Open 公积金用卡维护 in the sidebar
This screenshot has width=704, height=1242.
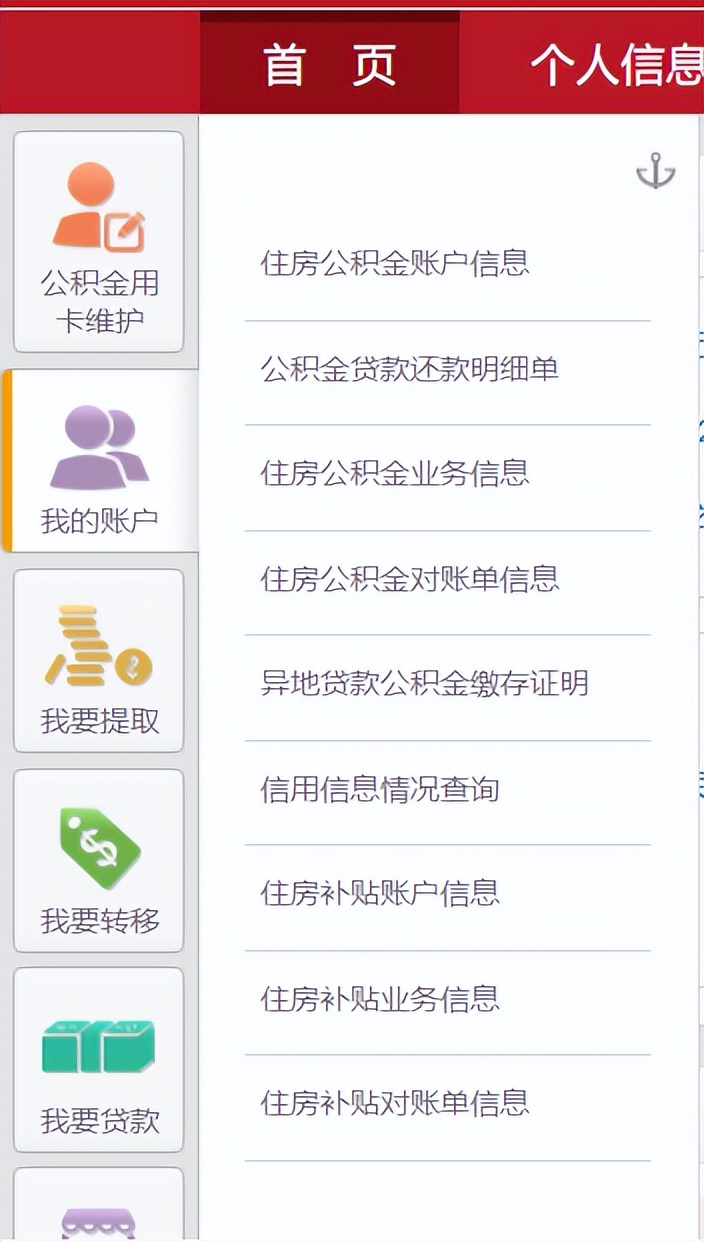(99, 242)
